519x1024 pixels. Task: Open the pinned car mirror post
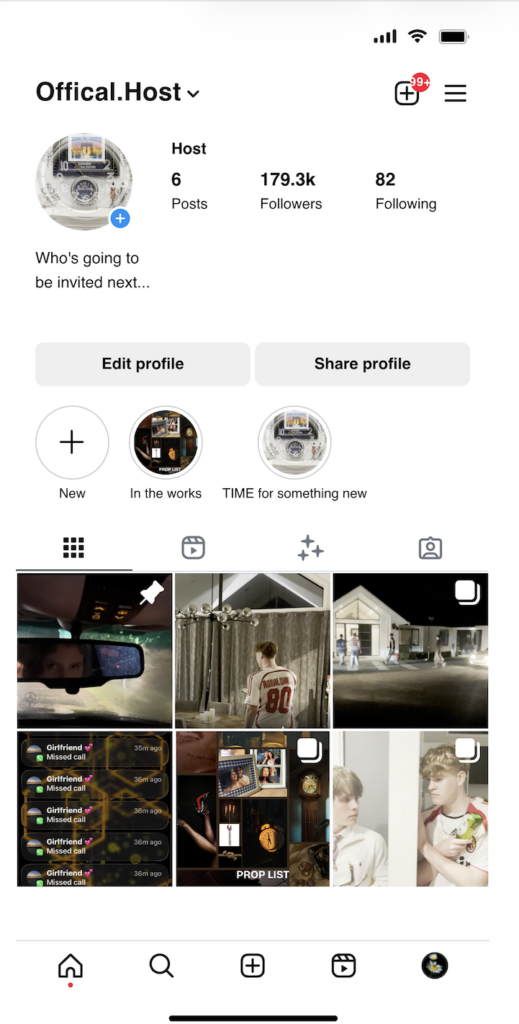pos(95,650)
